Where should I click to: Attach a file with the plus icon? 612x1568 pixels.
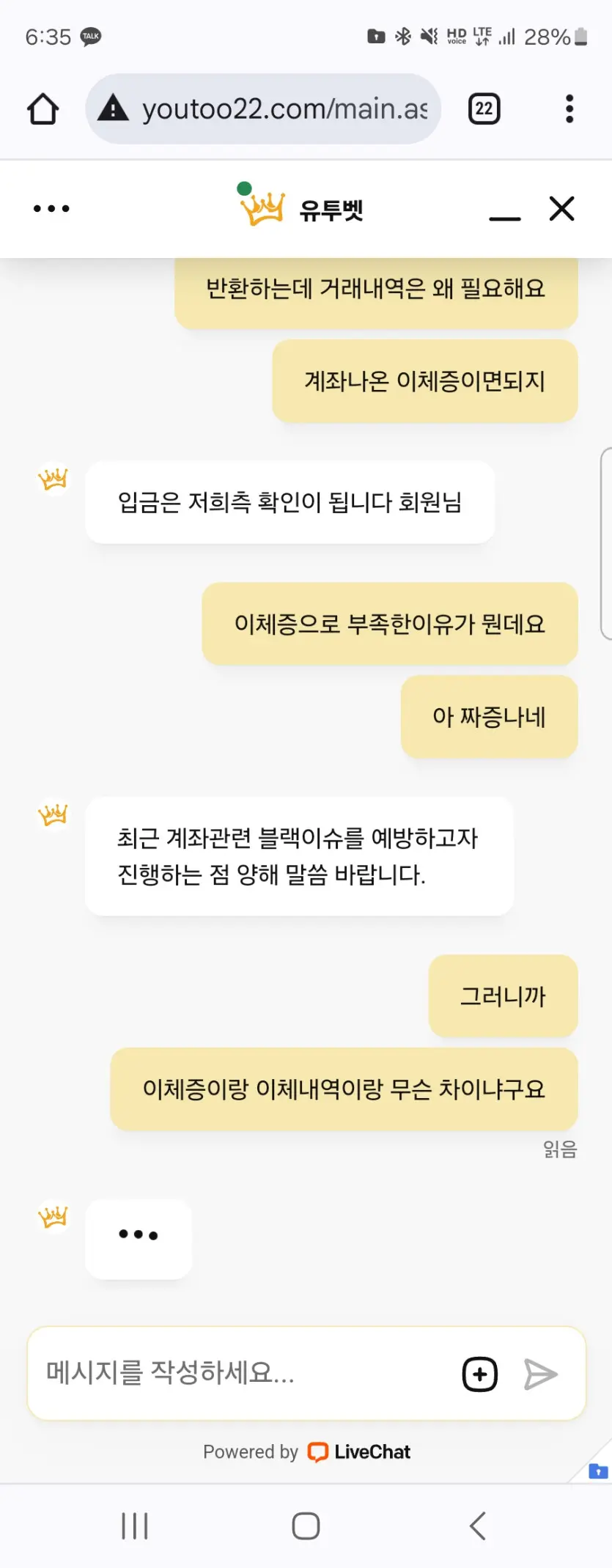pos(480,1374)
